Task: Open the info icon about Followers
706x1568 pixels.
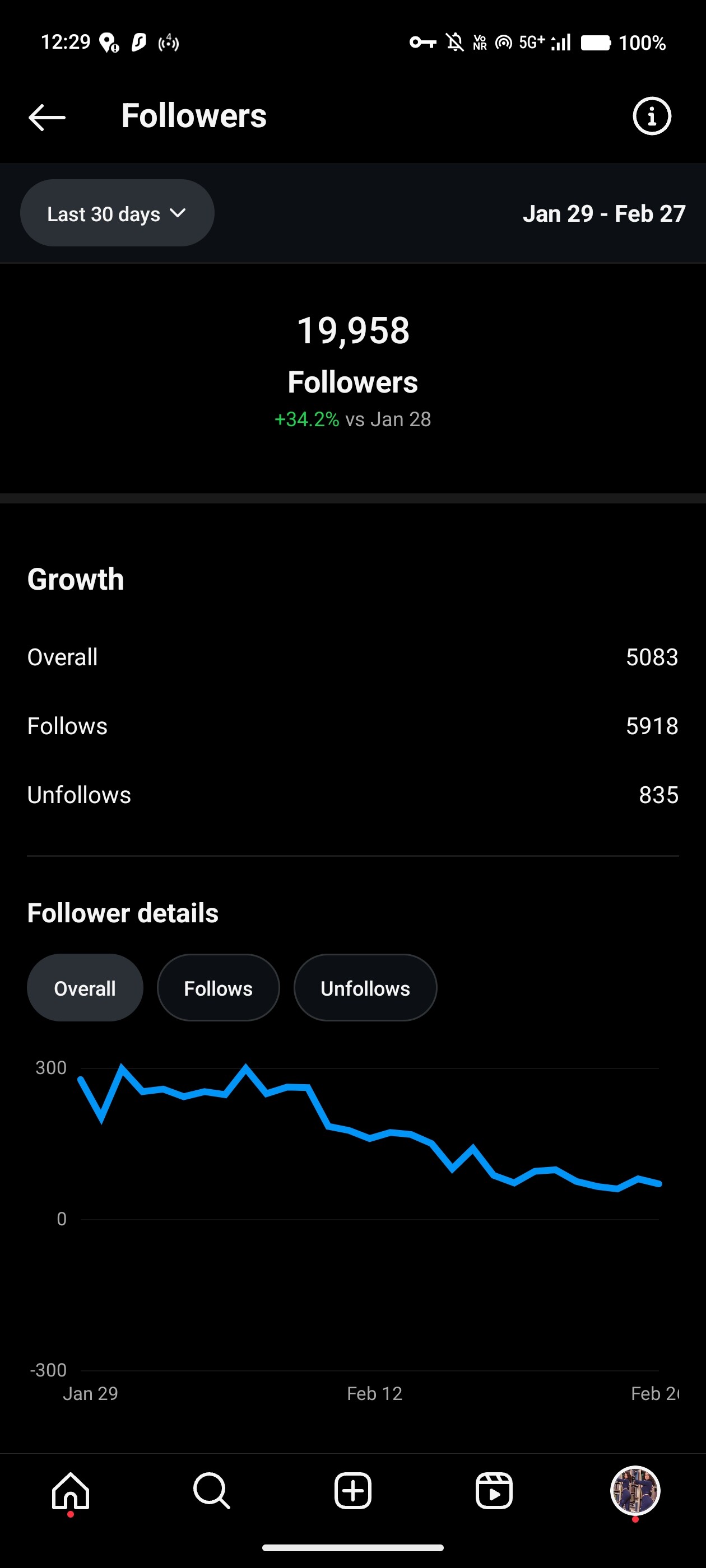Action: [x=652, y=116]
